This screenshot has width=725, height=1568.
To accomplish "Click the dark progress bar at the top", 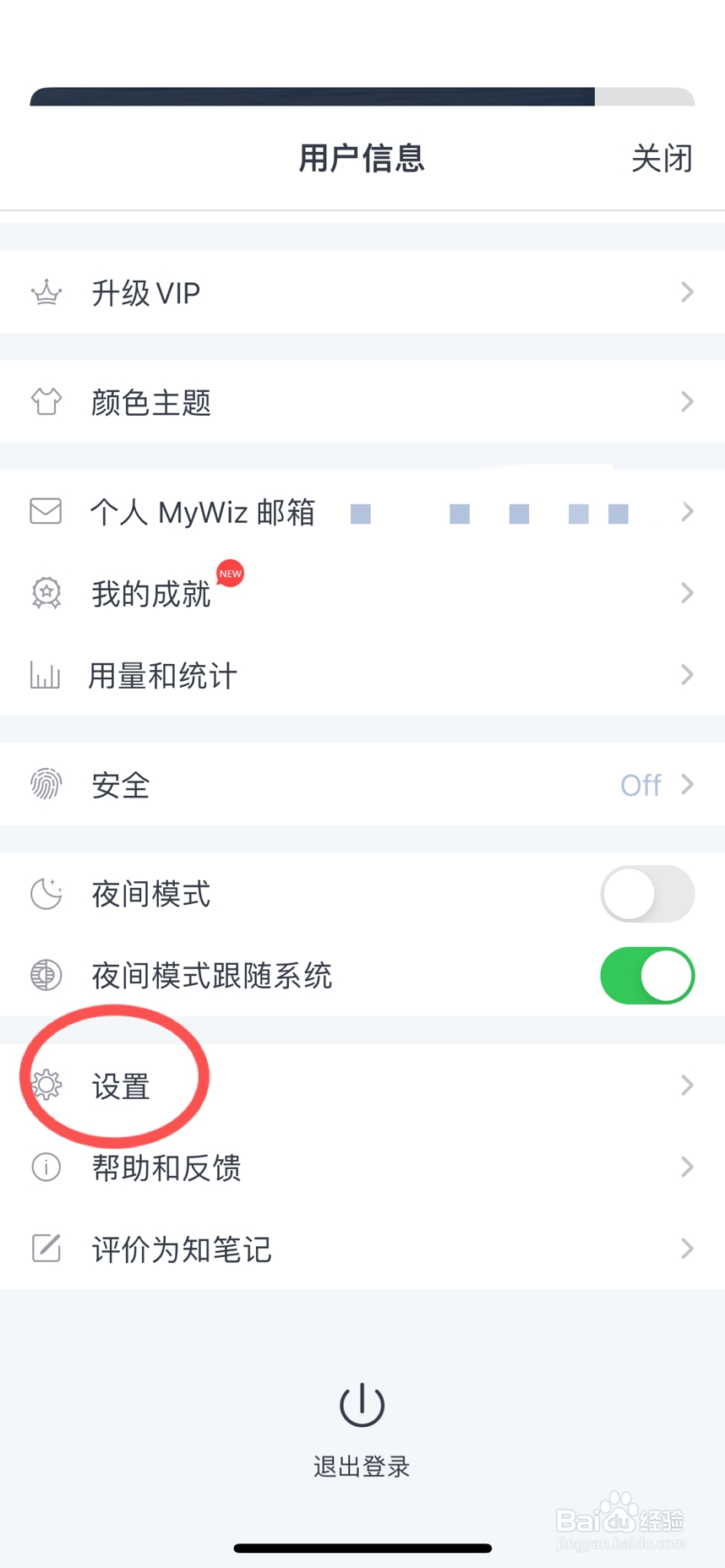I will [x=313, y=96].
